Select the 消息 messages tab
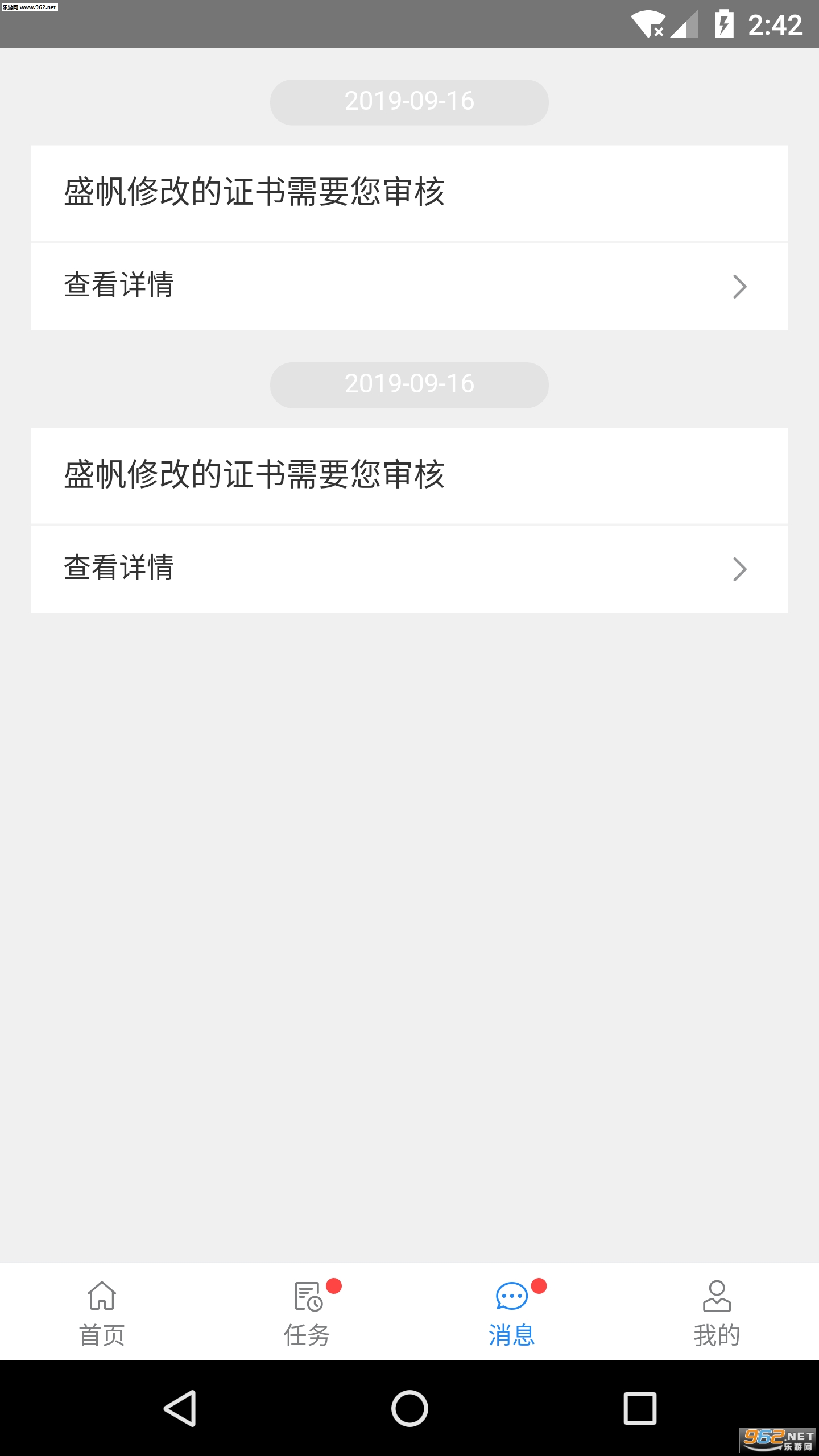 pyautogui.click(x=512, y=1313)
